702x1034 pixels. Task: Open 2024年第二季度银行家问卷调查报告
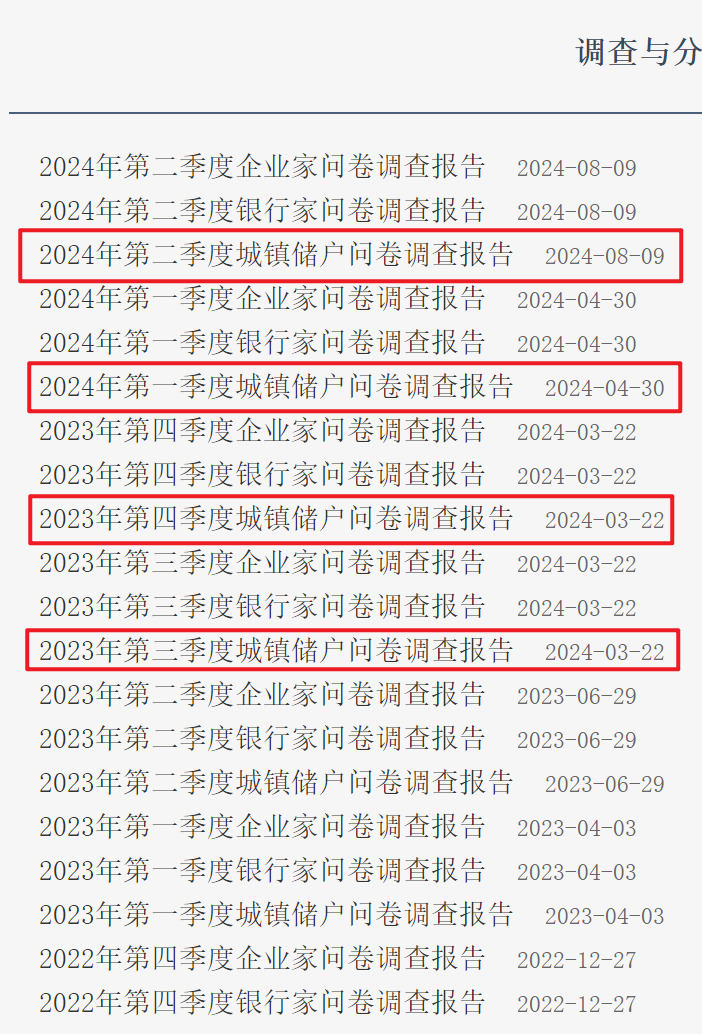[262, 211]
